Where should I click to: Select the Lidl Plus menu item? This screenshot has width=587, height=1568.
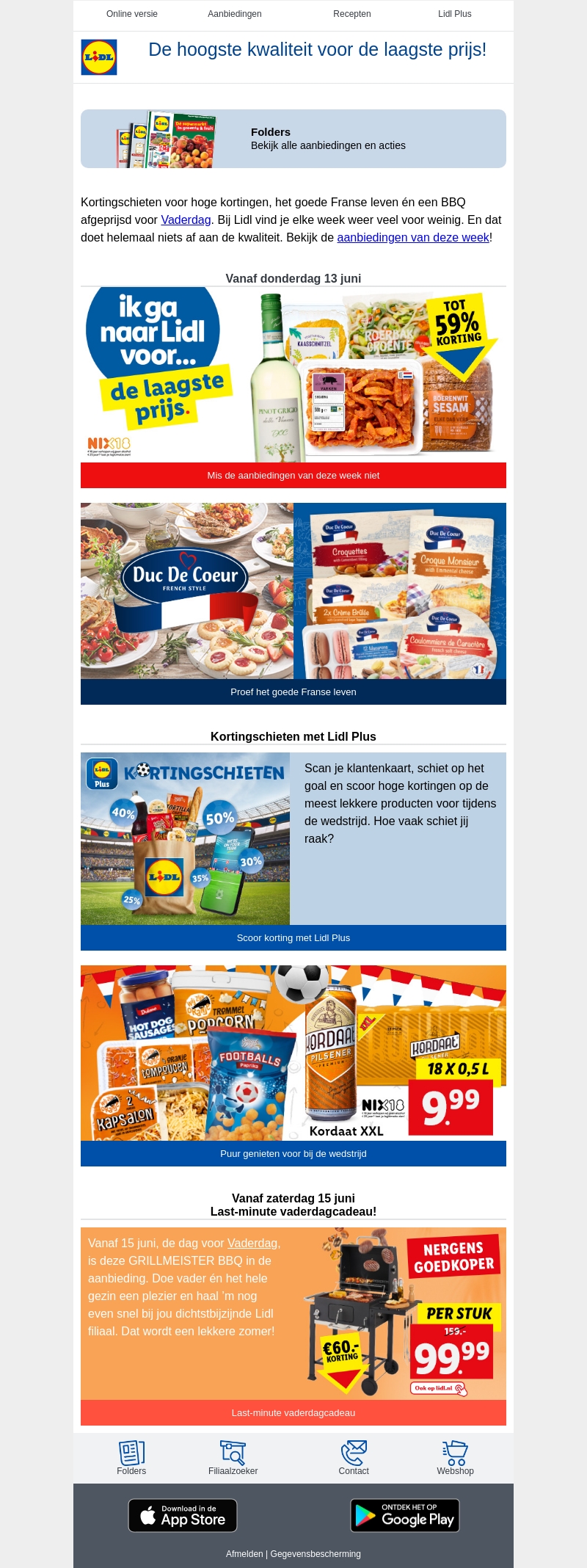click(454, 13)
